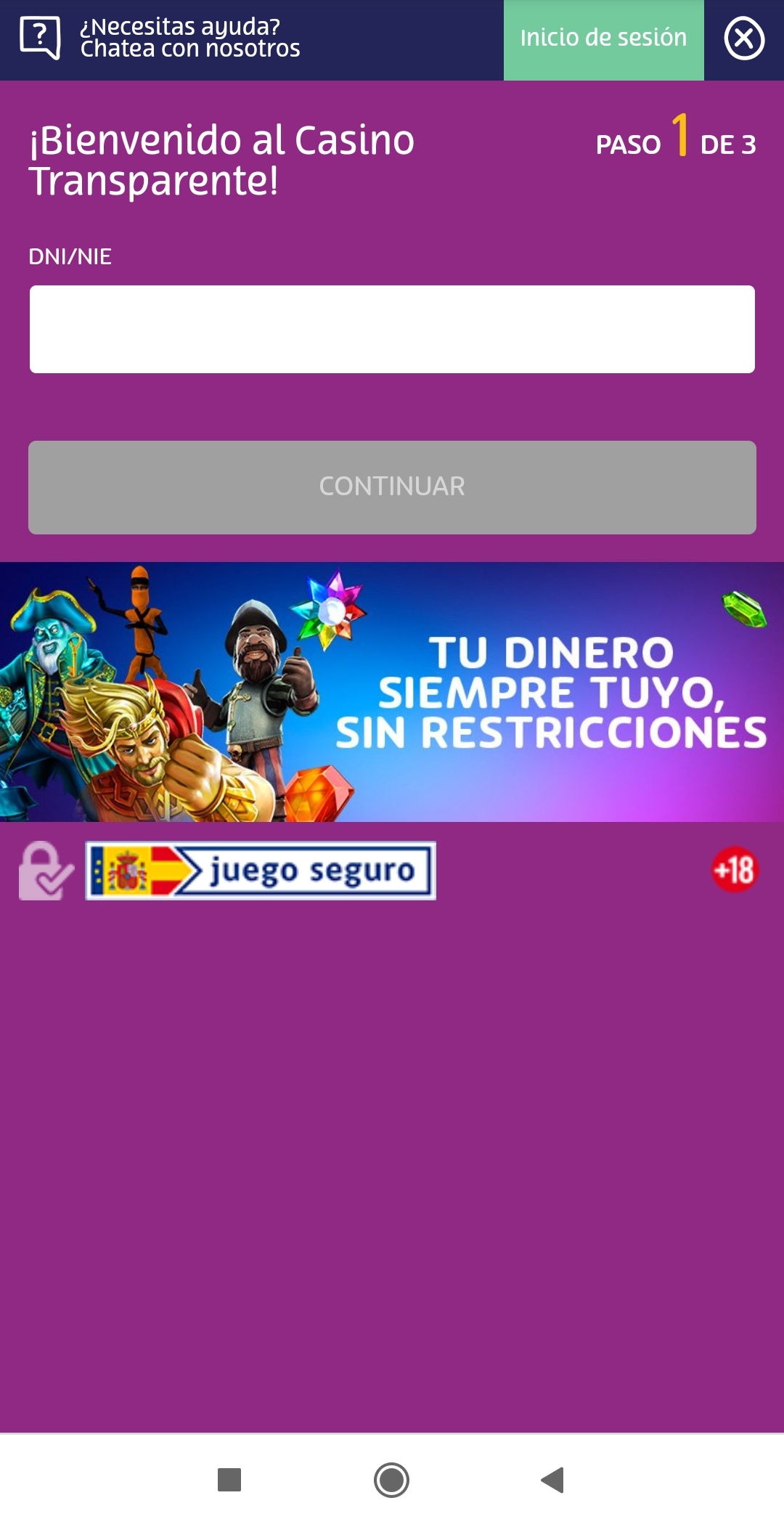Open the juego seguro badge
The height and width of the screenshot is (1527, 784).
pyautogui.click(x=261, y=871)
